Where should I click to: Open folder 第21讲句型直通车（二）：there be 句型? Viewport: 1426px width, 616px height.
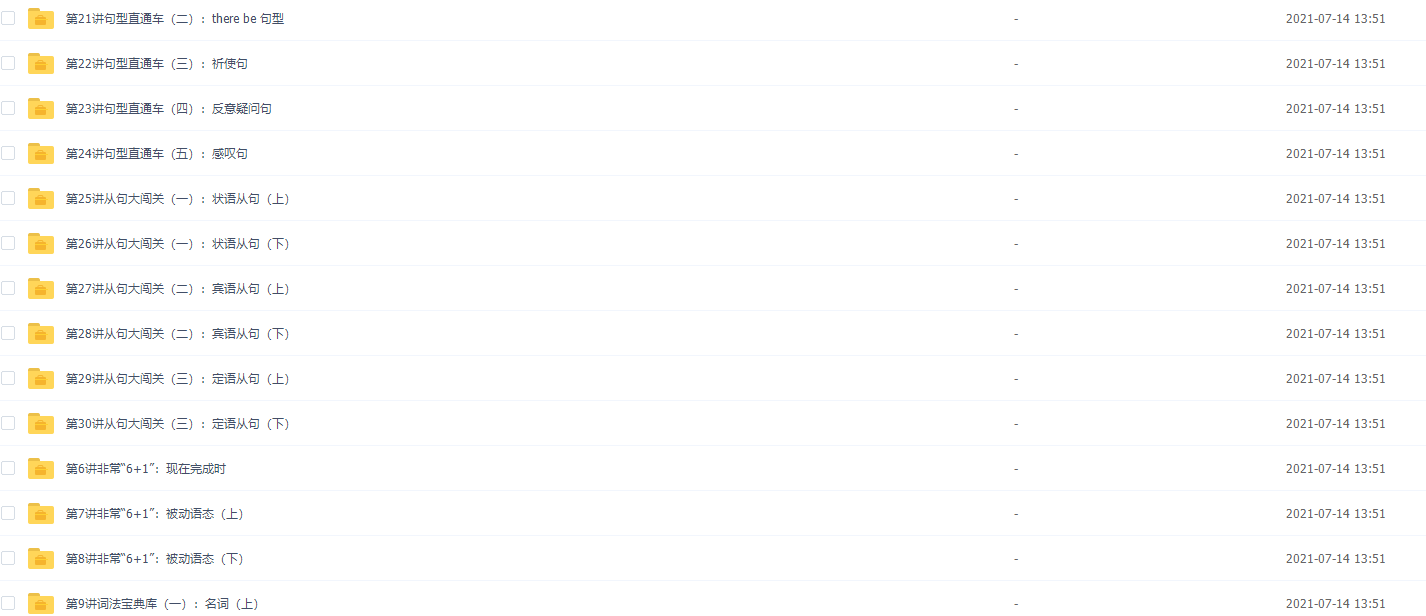pos(174,19)
